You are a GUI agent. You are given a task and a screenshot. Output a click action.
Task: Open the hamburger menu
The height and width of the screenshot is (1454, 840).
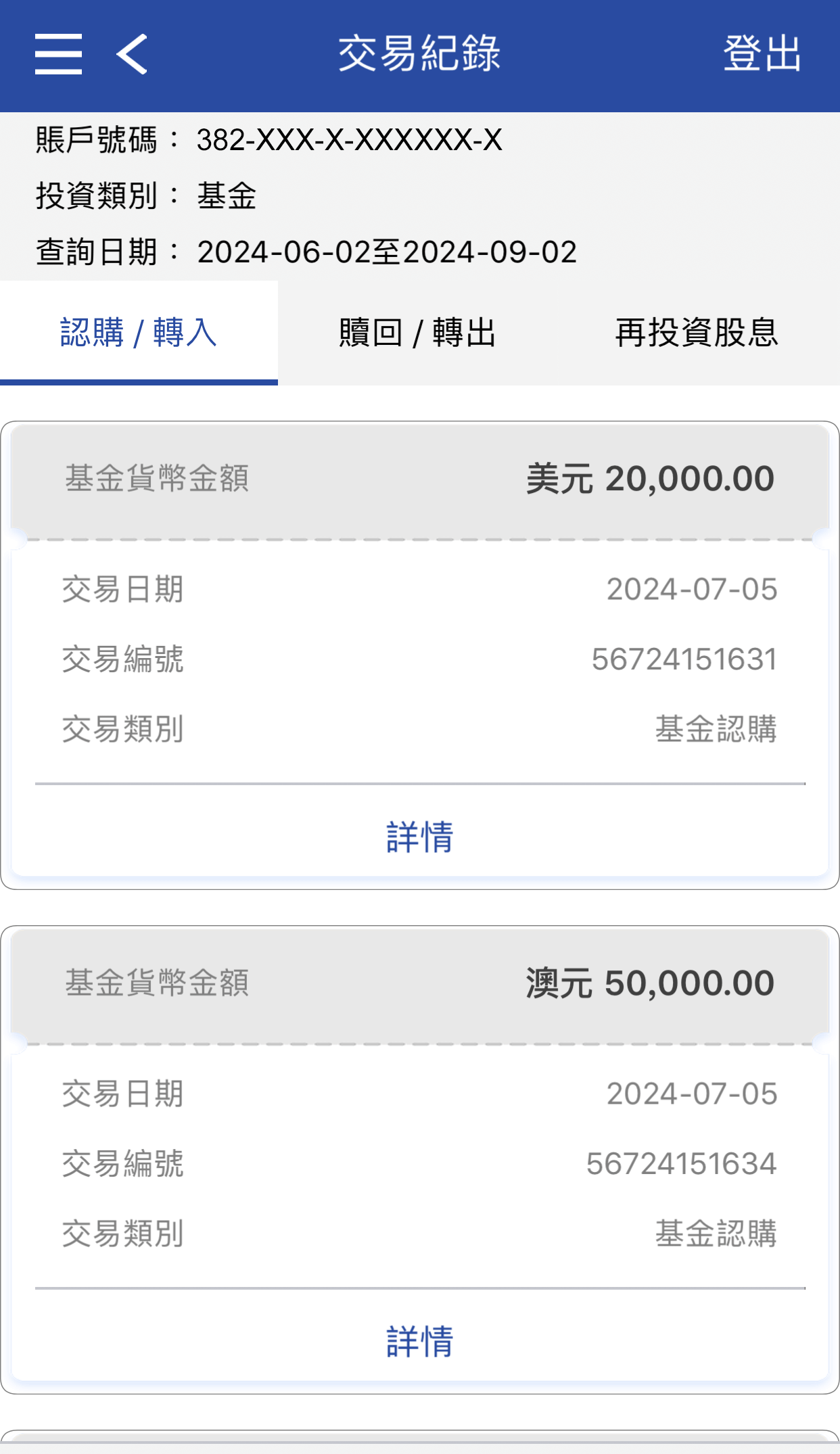59,54
